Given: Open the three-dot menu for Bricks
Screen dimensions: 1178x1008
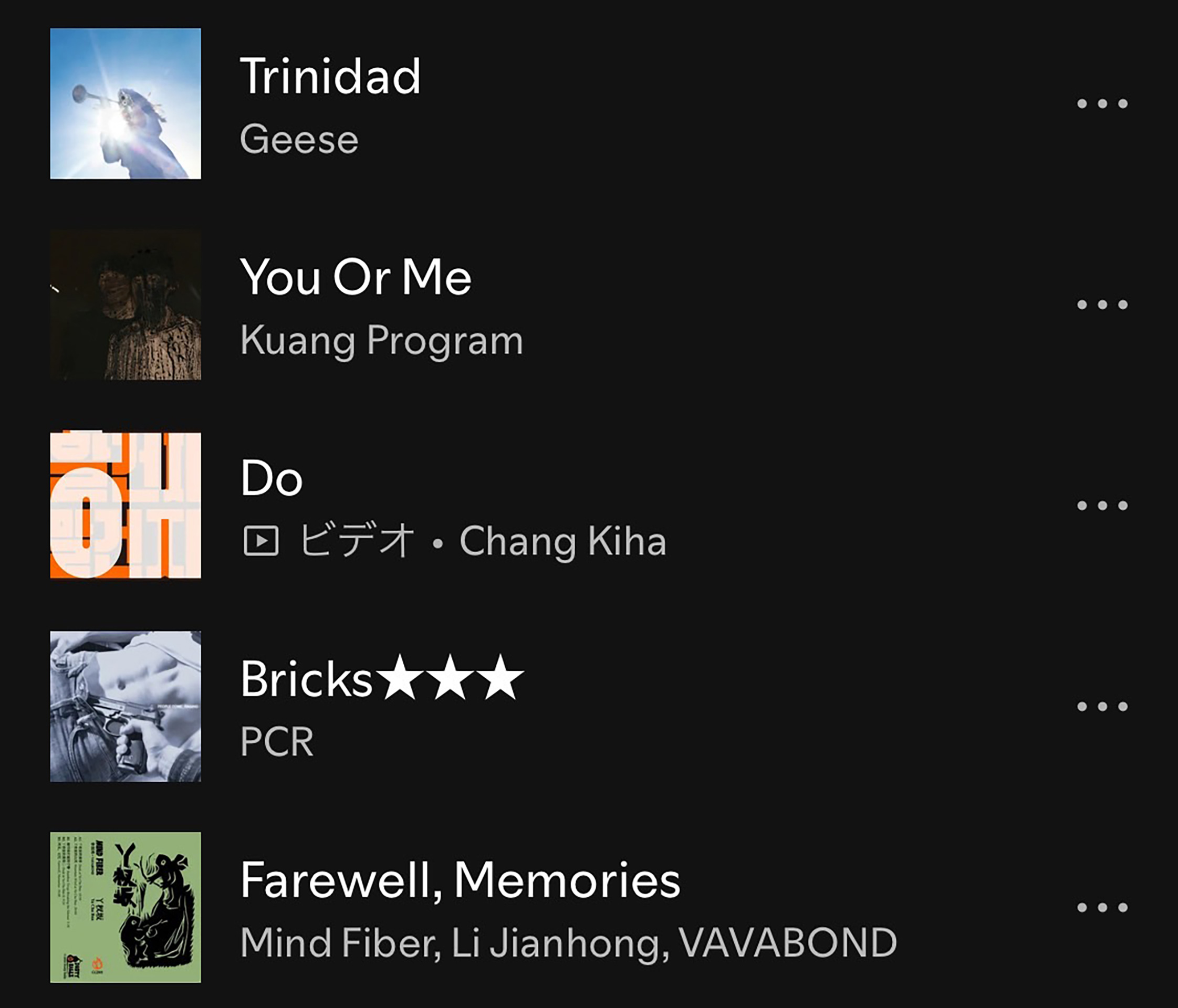Looking at the screenshot, I should (x=1102, y=706).
